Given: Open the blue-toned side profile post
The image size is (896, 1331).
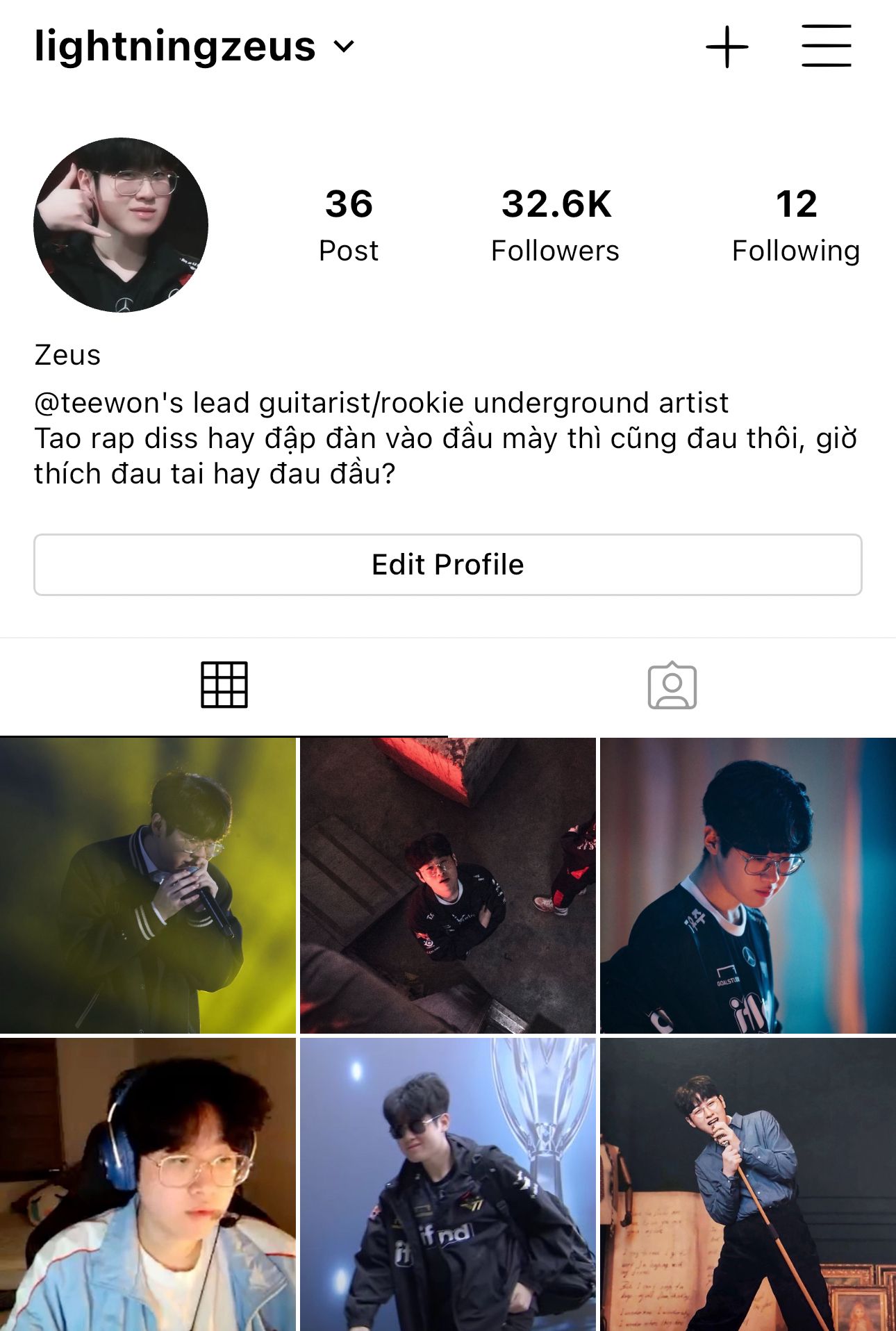Looking at the screenshot, I should point(748,886).
